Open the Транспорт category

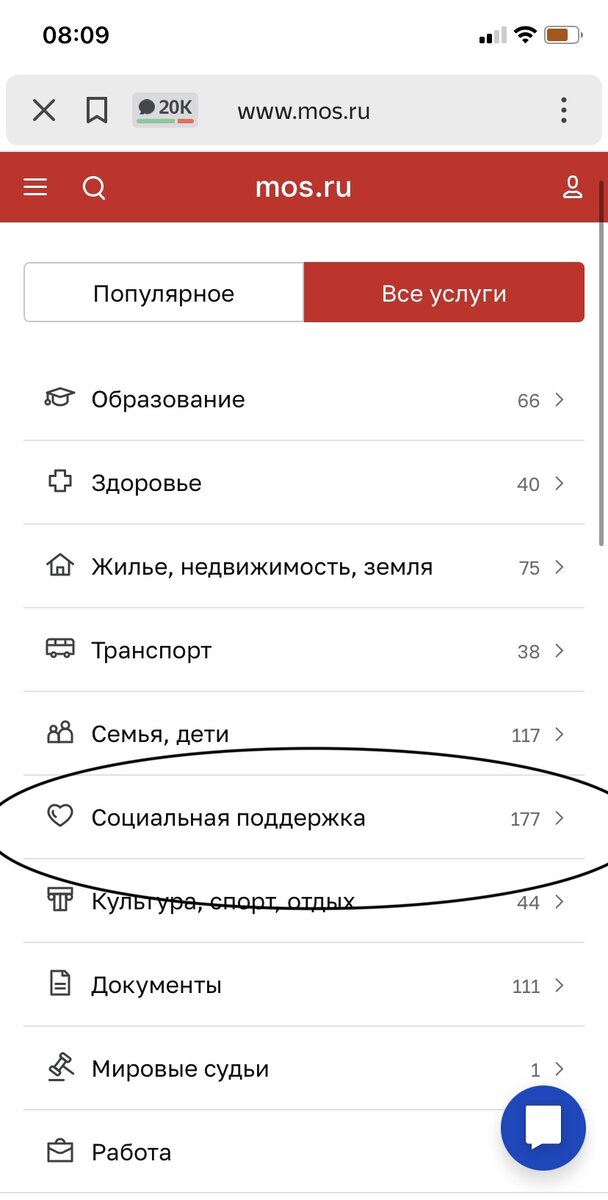click(300, 651)
